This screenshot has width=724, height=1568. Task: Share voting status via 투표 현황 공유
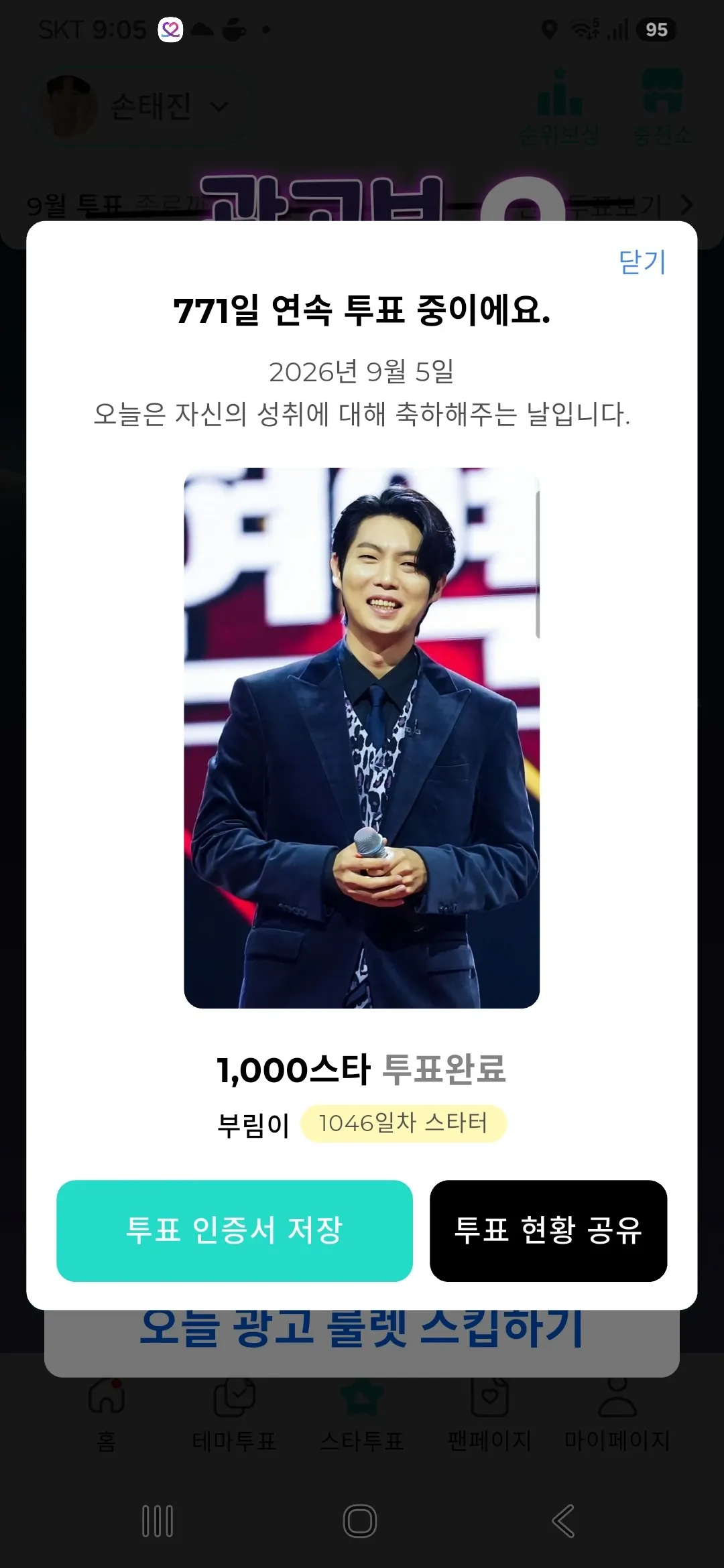(548, 1231)
